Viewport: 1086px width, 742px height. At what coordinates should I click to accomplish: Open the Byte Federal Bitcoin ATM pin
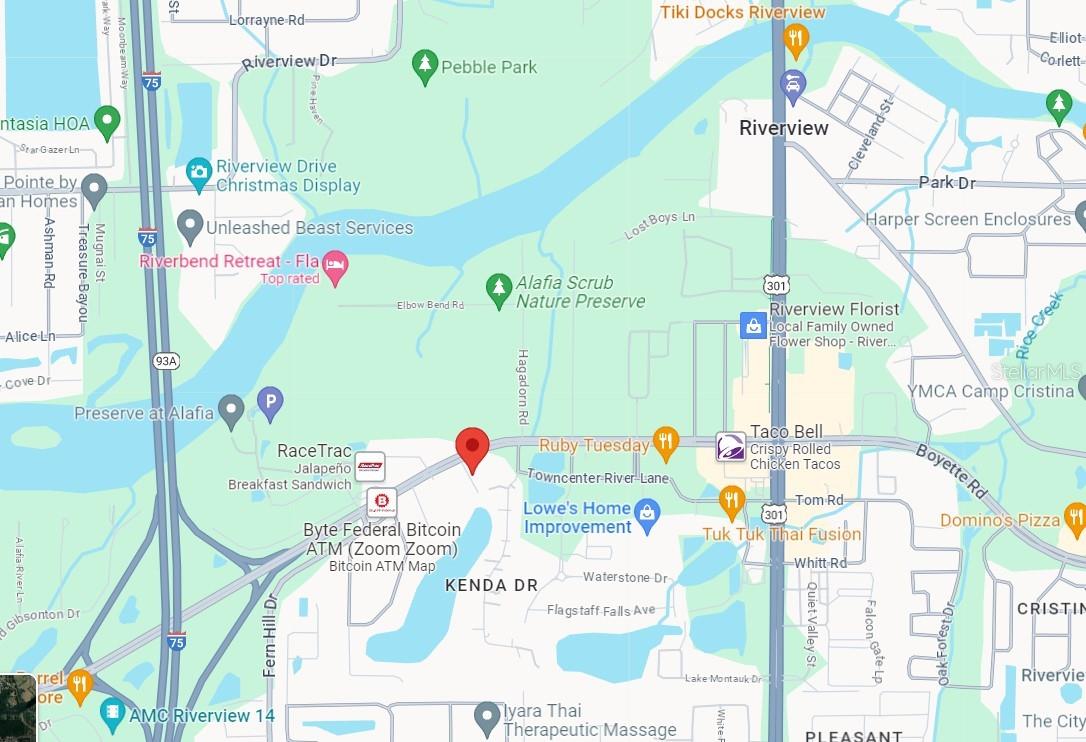tap(381, 501)
